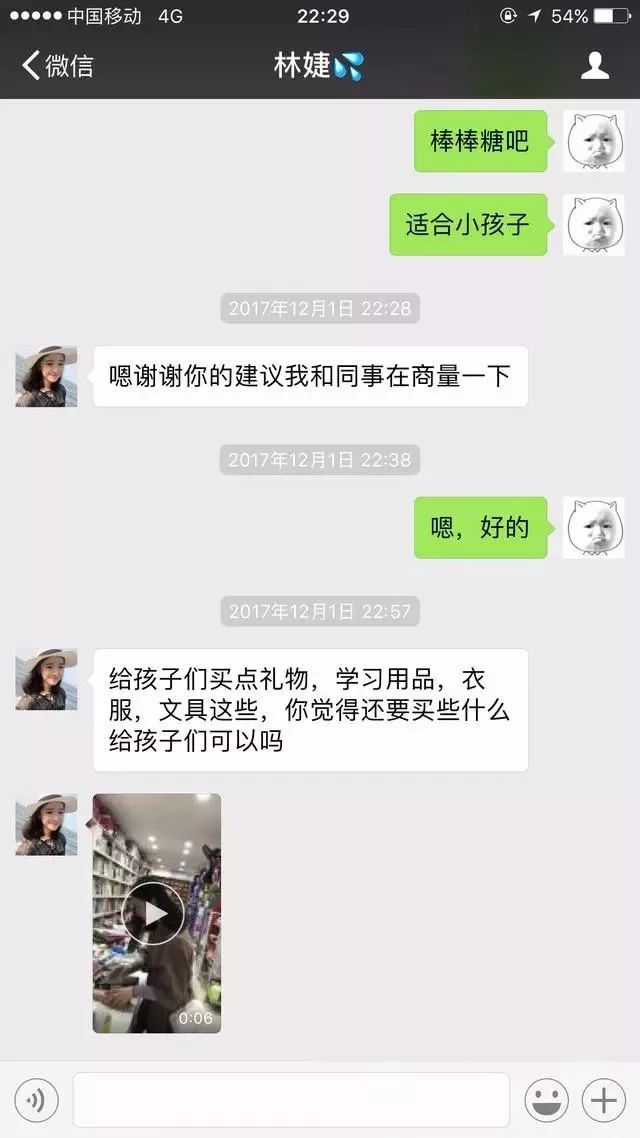The height and width of the screenshot is (1138, 640).
Task: Open the emoji sticker panel
Action: coord(546,1100)
